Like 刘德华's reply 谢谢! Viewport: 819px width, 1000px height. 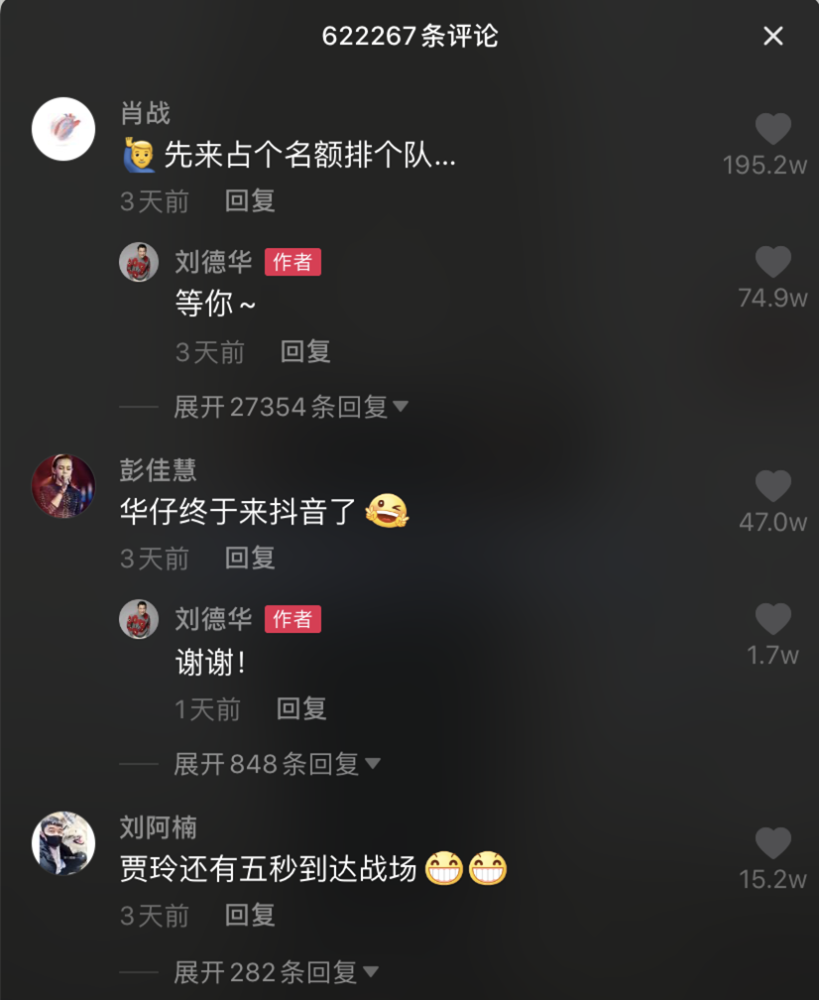[x=772, y=620]
